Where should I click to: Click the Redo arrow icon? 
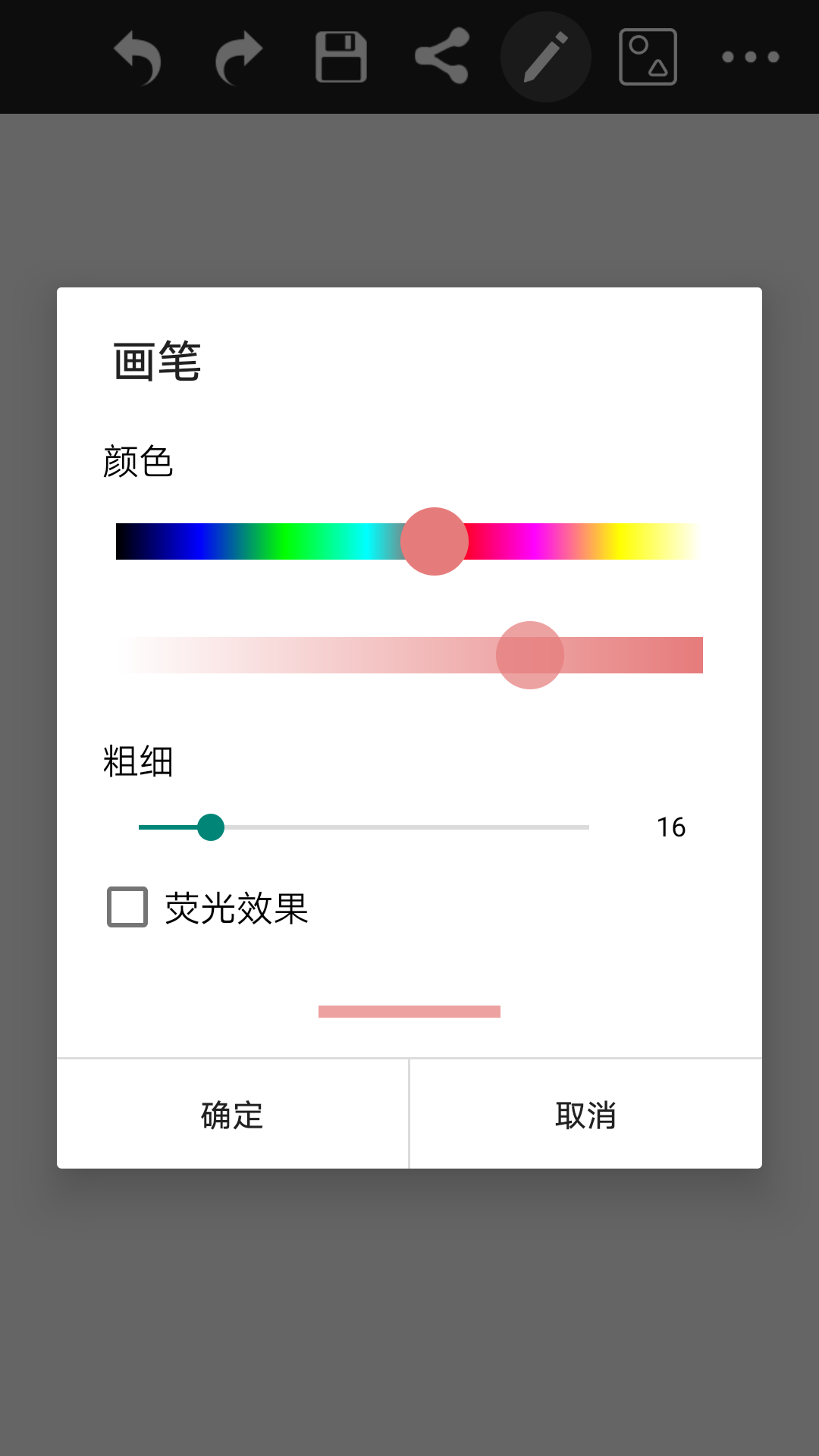tap(239, 57)
